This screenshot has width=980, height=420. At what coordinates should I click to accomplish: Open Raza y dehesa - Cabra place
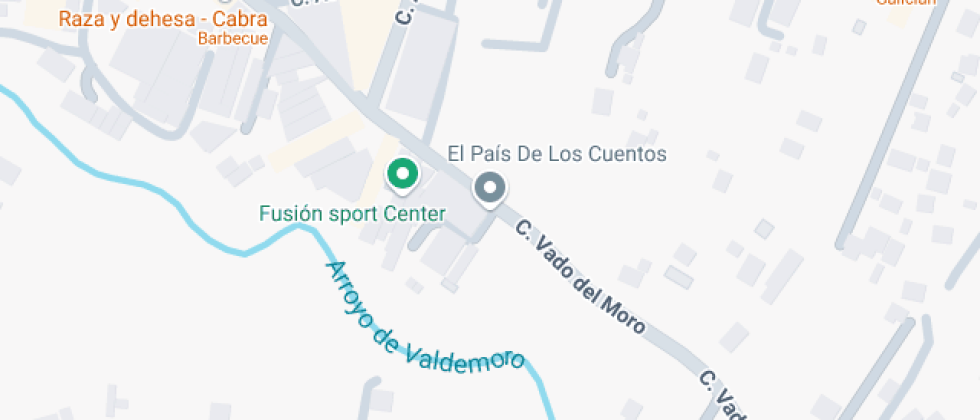[163, 20]
